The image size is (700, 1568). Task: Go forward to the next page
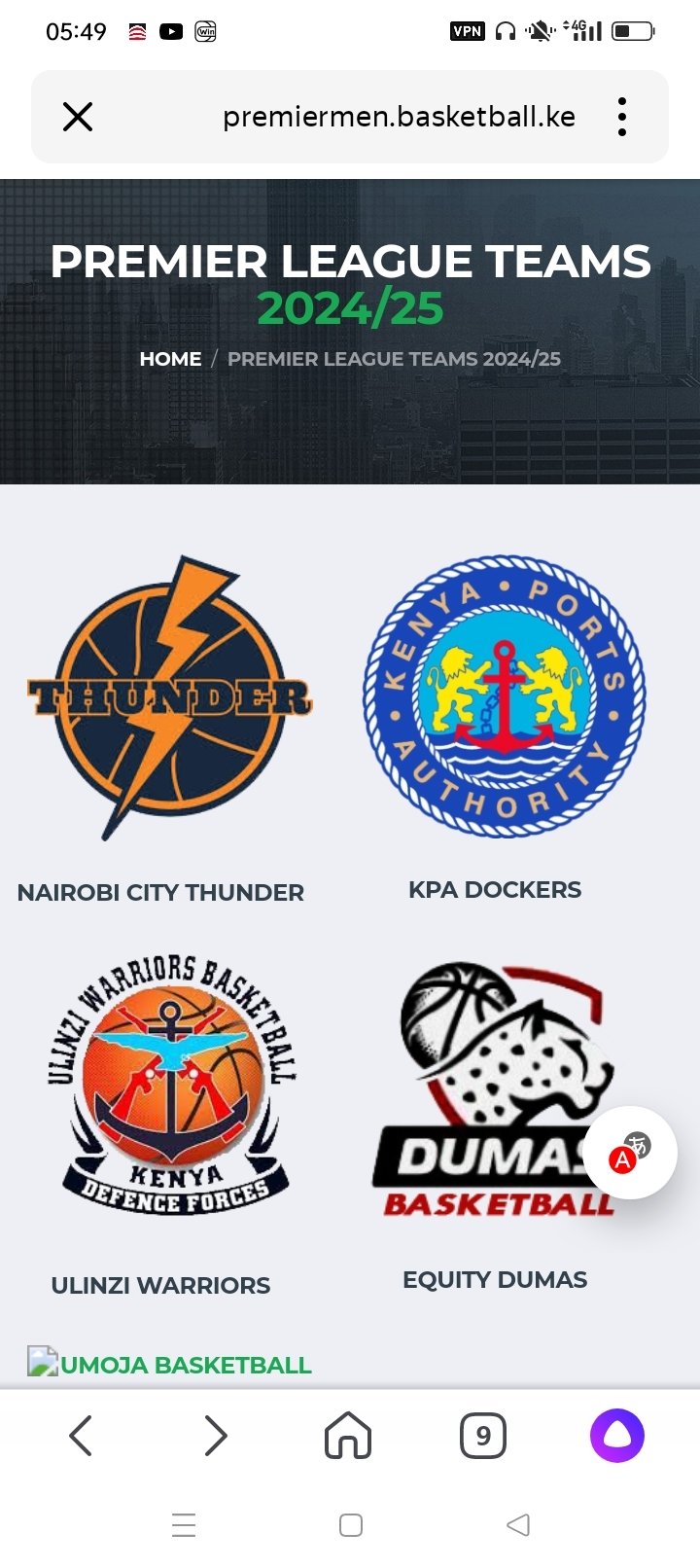tap(216, 1436)
